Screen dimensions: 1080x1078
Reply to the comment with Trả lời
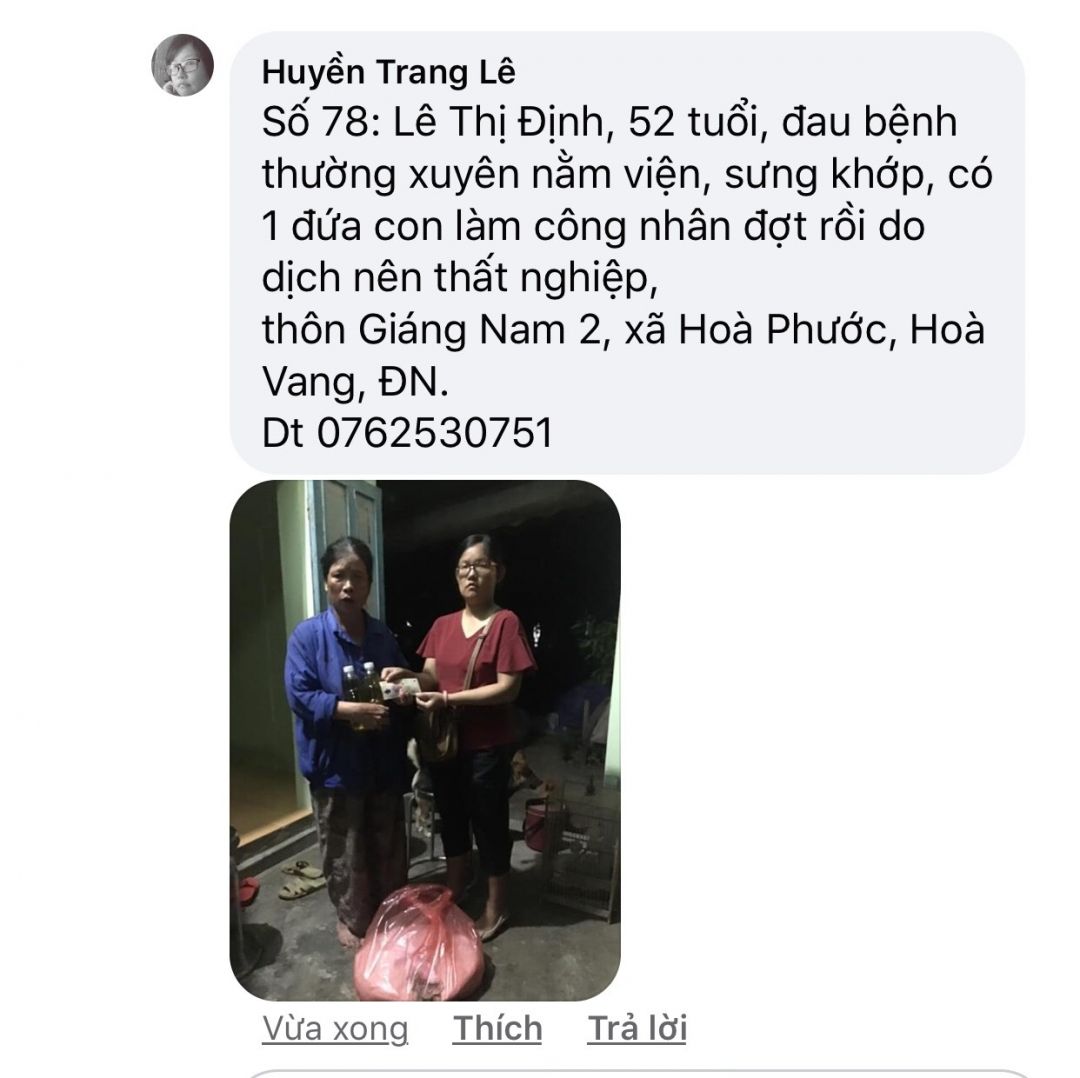(636, 1028)
